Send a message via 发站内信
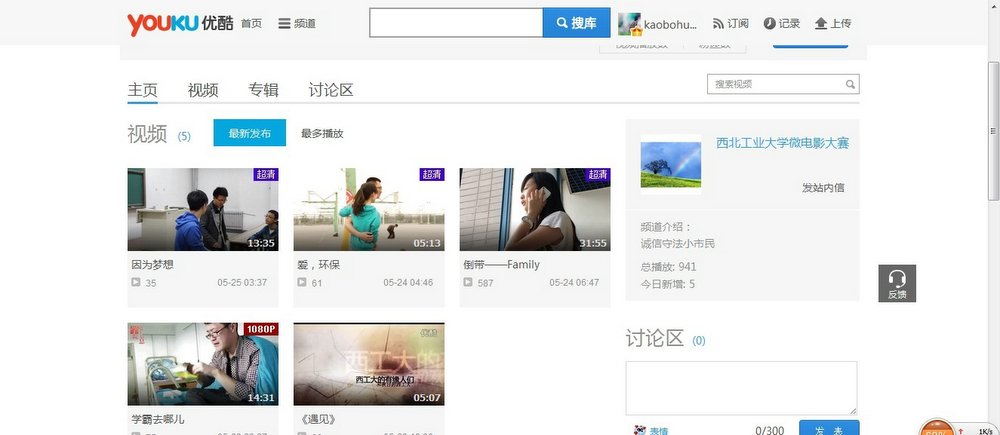The height and width of the screenshot is (435, 1000). click(x=823, y=187)
